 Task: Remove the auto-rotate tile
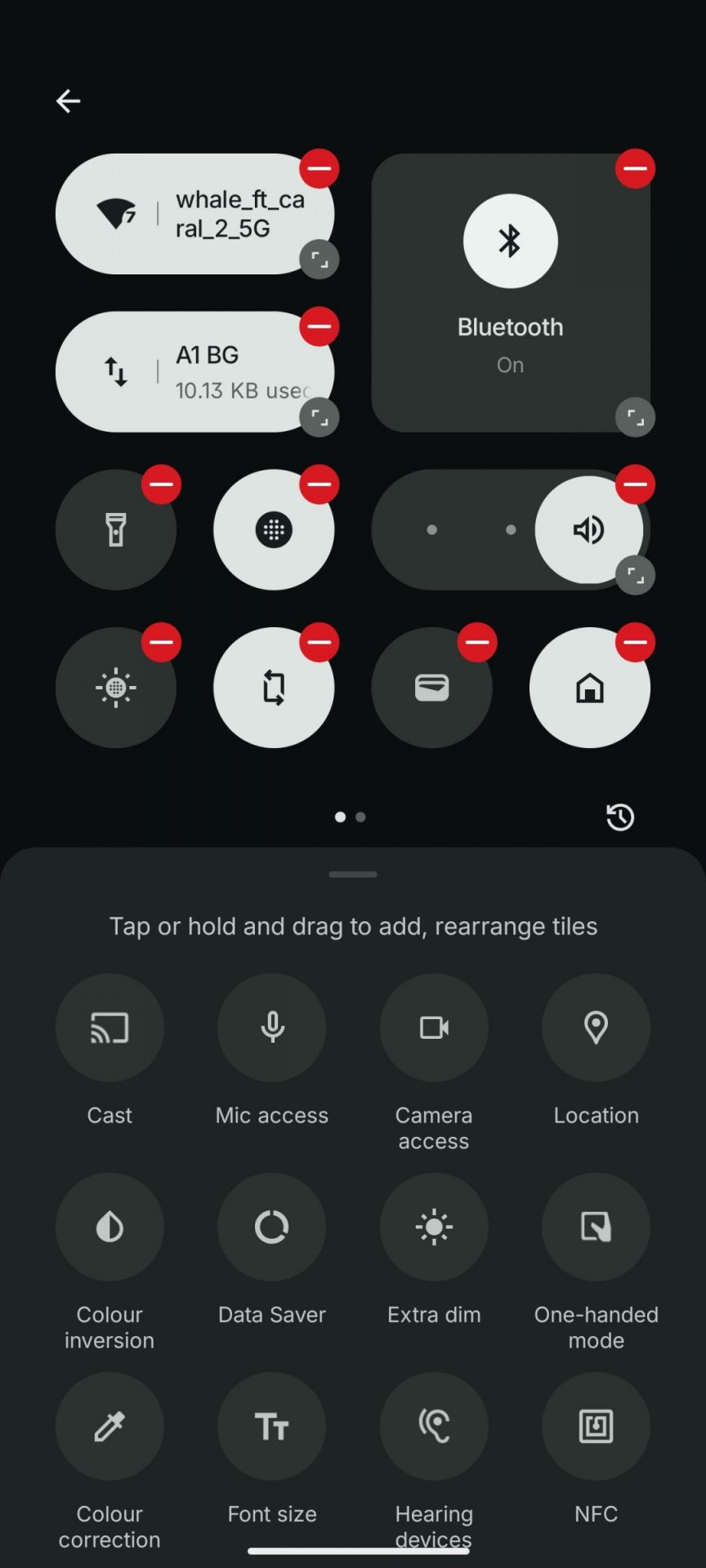(319, 643)
